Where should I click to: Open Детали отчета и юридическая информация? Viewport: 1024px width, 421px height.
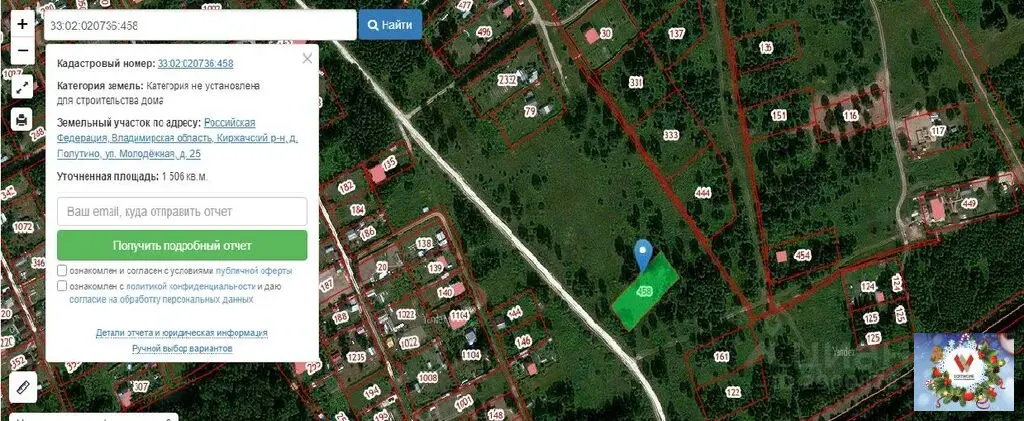pos(182,333)
